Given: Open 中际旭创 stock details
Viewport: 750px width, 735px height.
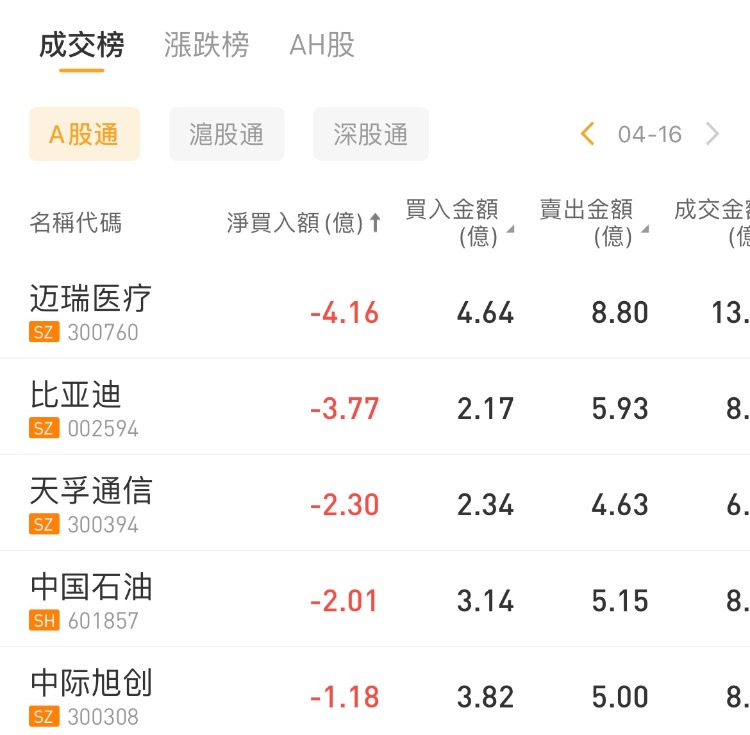Looking at the screenshot, I should coord(91,695).
